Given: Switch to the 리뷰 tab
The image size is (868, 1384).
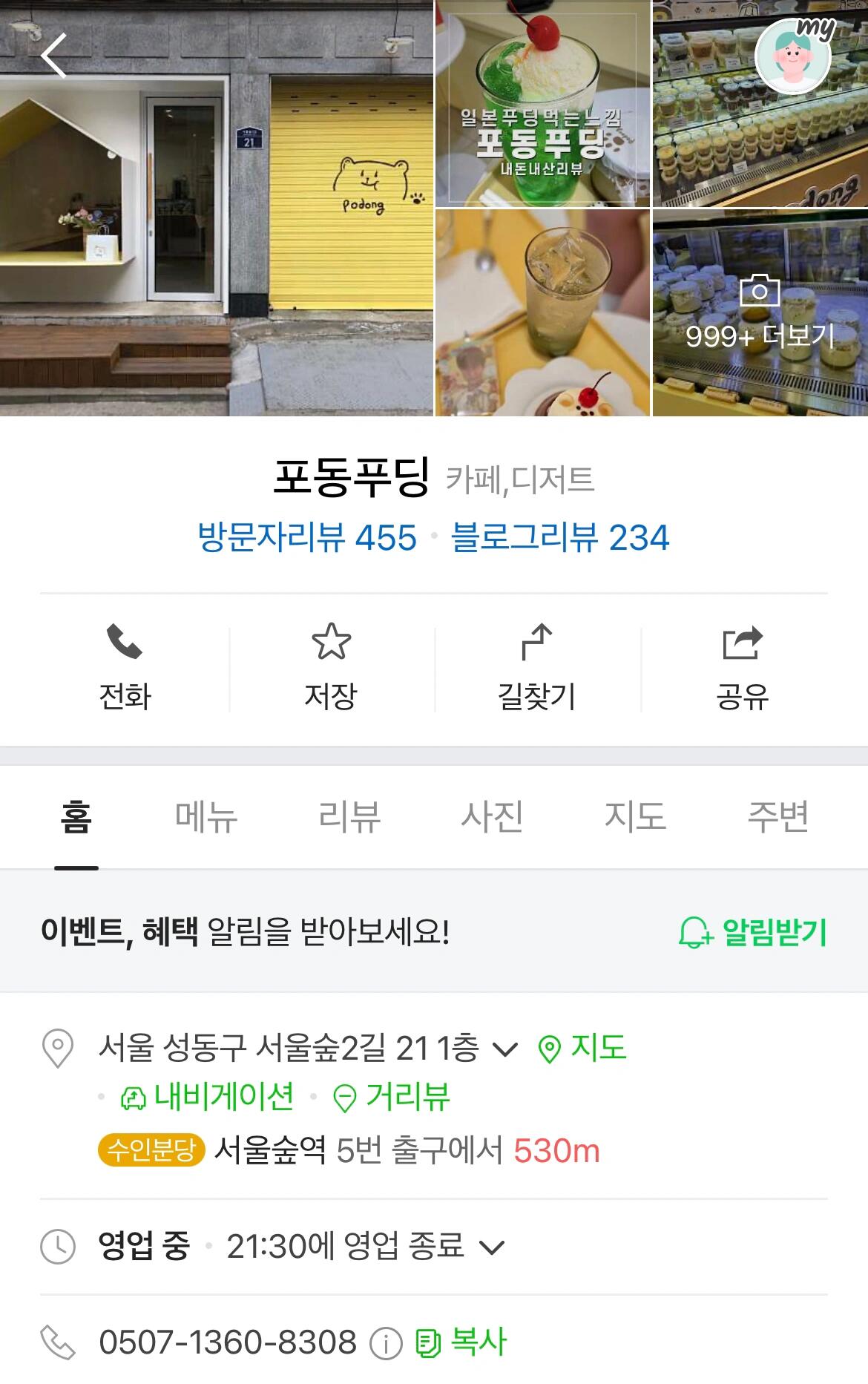Looking at the screenshot, I should pyautogui.click(x=349, y=816).
